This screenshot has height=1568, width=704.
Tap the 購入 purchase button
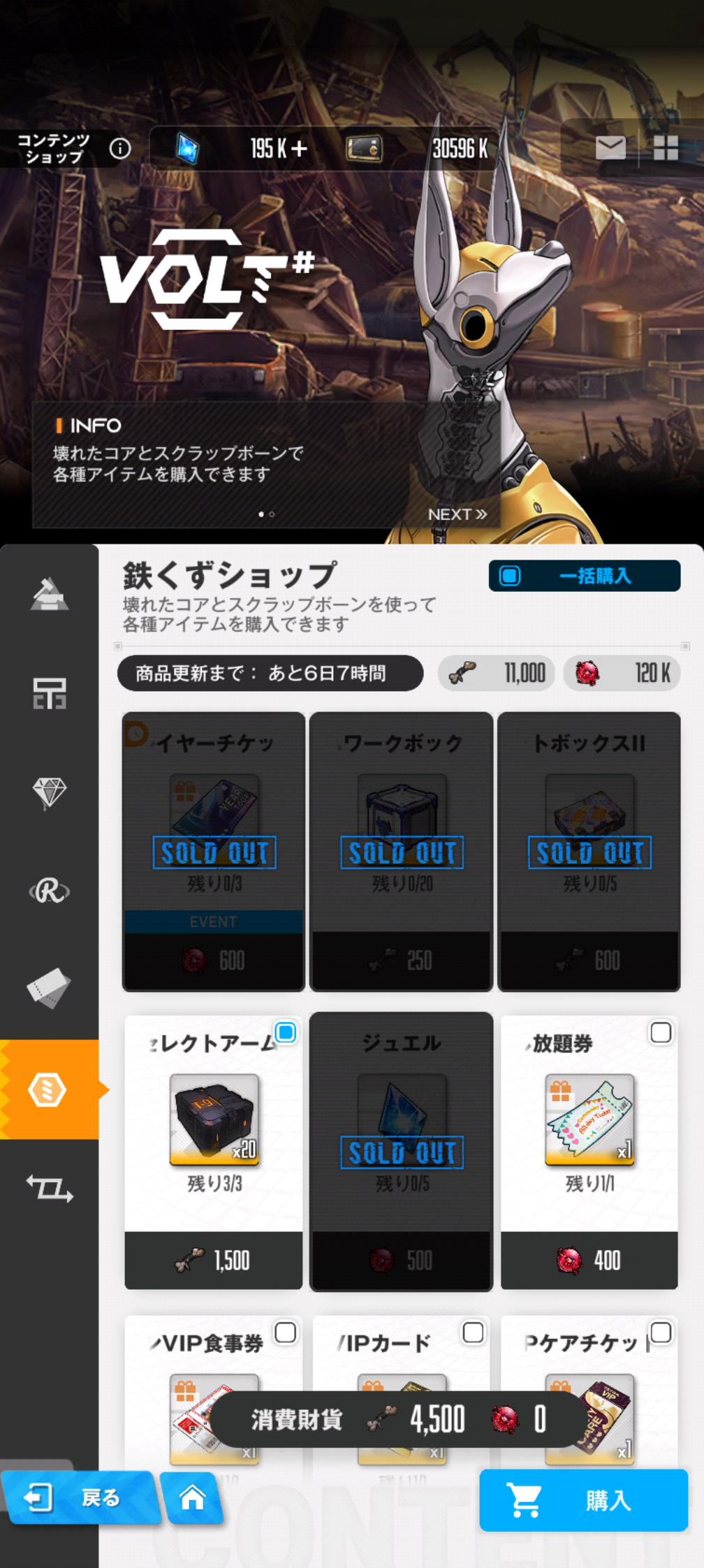pos(584,1500)
